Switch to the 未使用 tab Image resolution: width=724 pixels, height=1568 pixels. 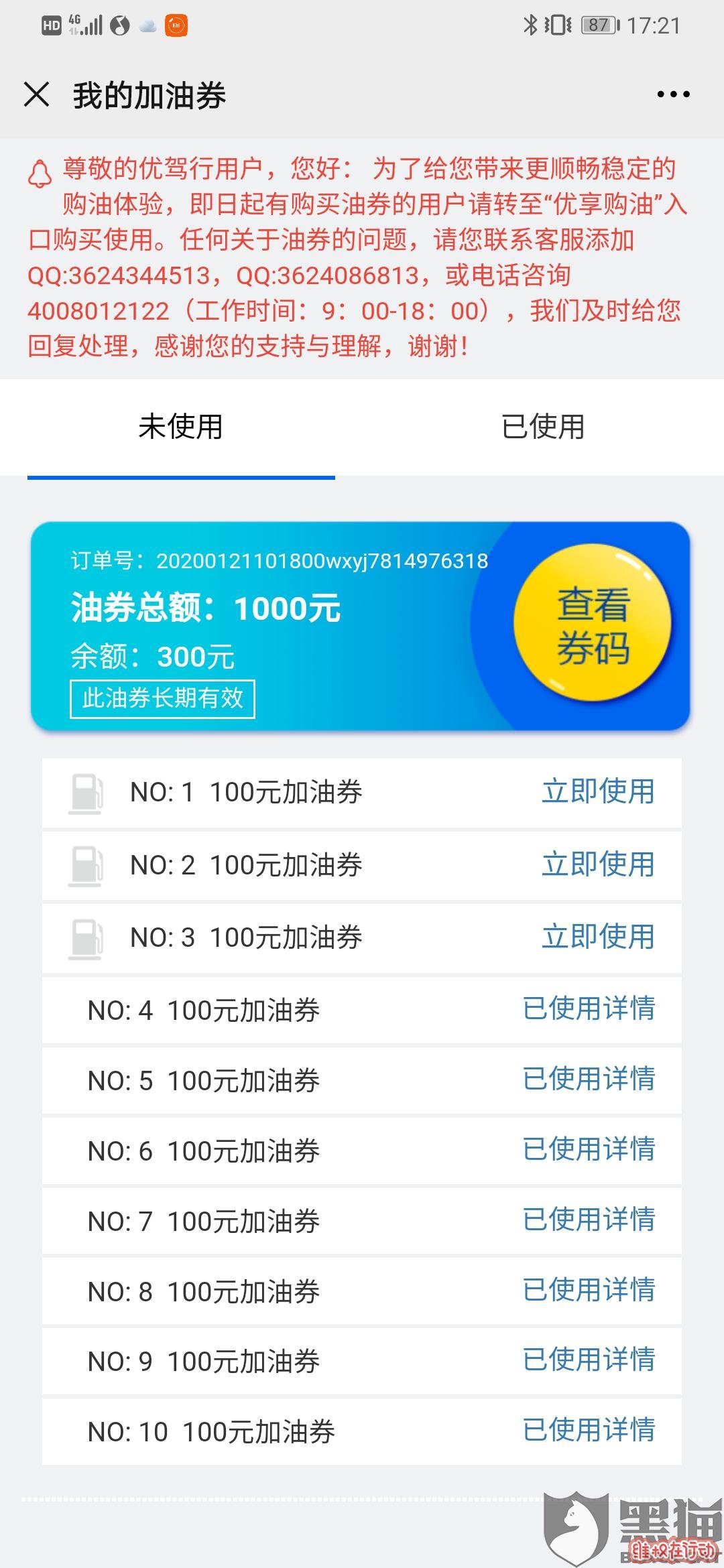[x=180, y=427]
